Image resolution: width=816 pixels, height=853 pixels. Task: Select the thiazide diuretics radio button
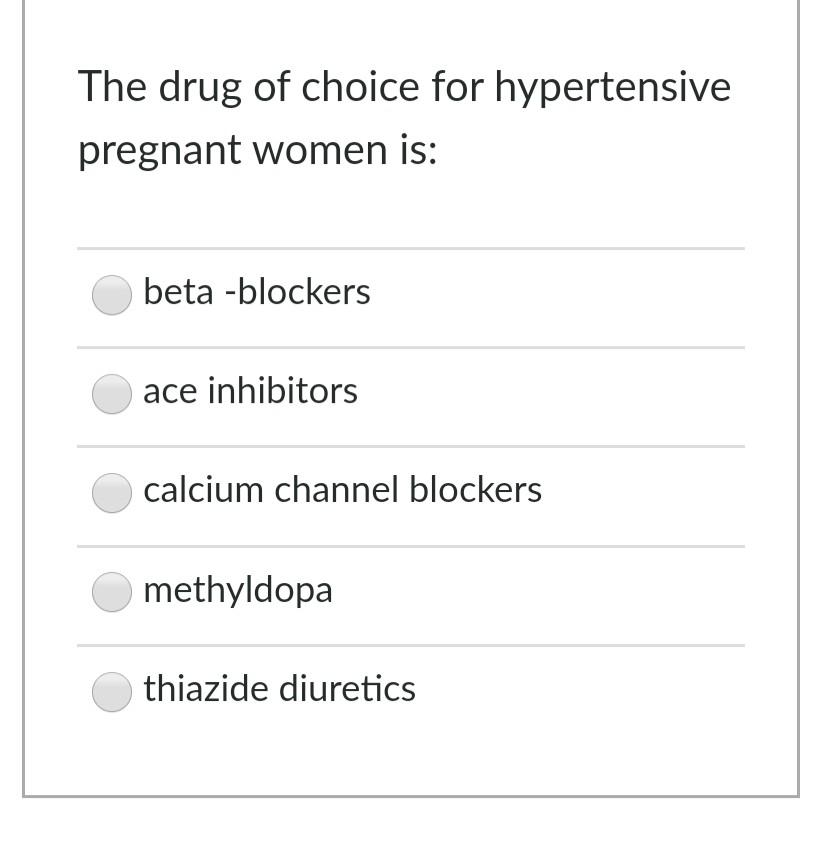[x=112, y=691]
